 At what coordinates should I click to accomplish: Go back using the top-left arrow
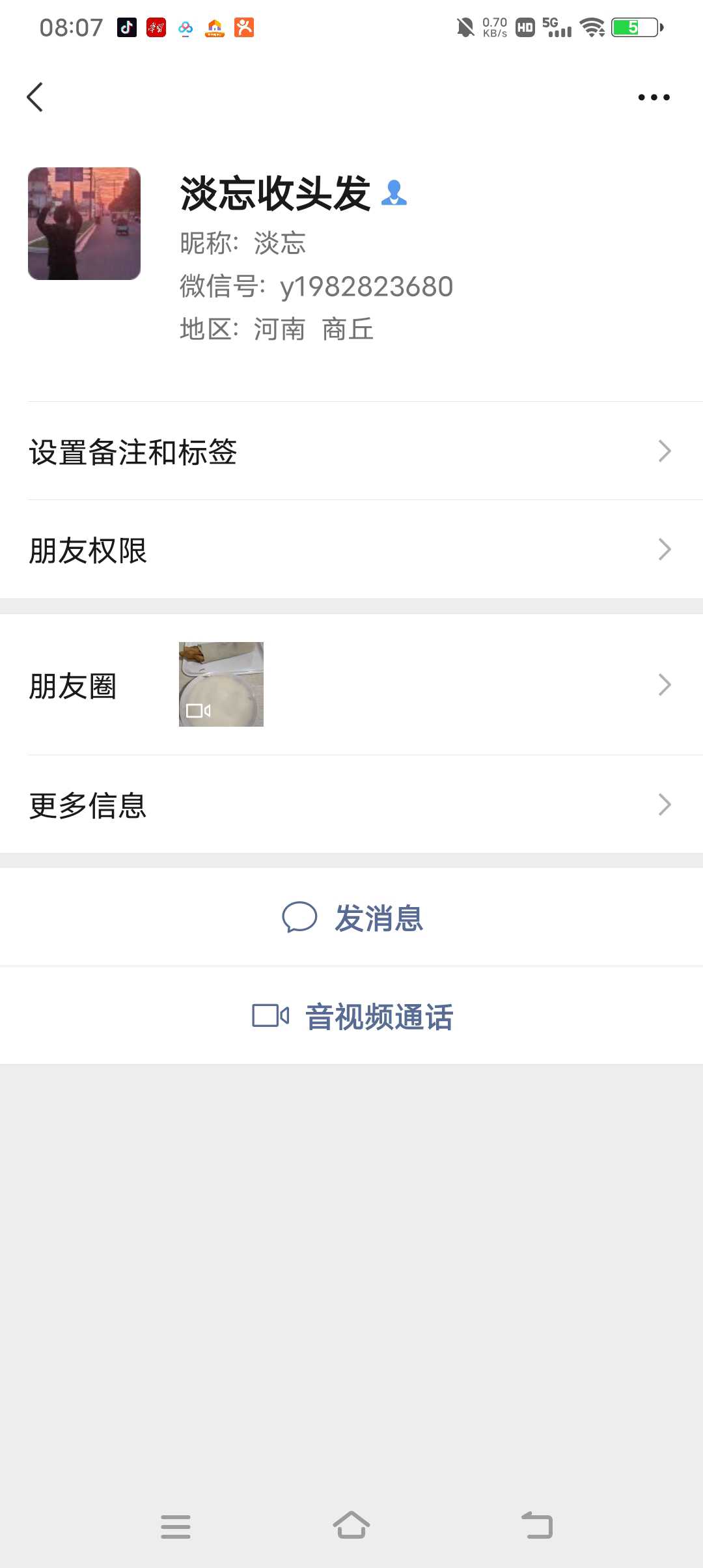click(x=35, y=98)
